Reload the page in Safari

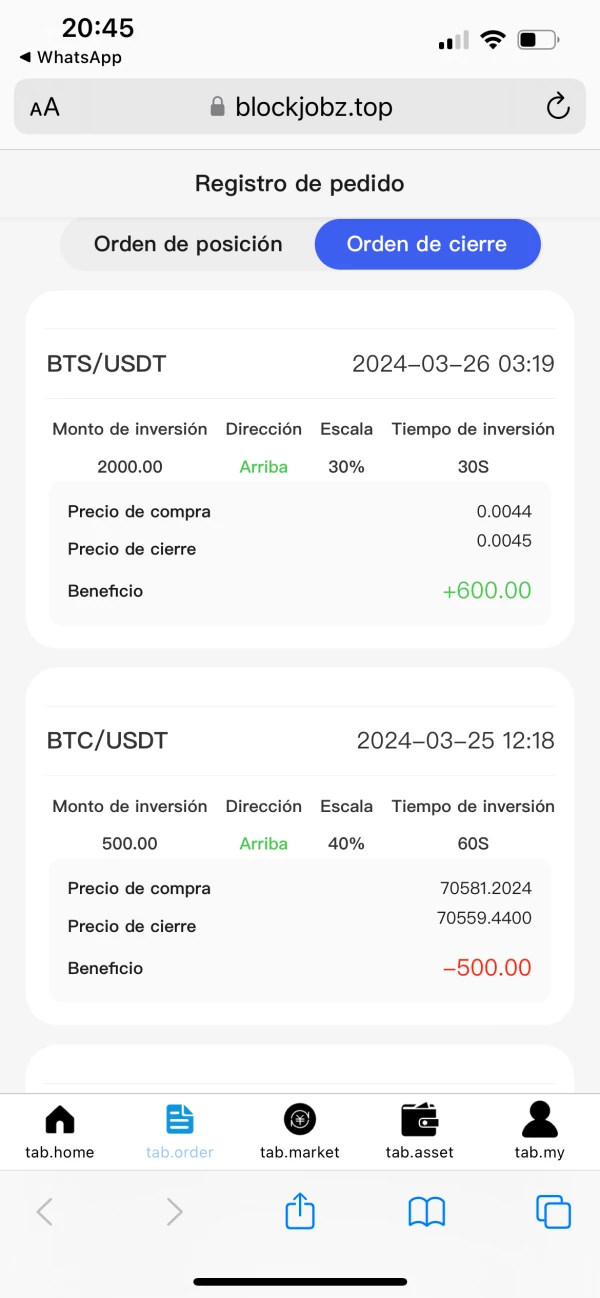(x=557, y=107)
